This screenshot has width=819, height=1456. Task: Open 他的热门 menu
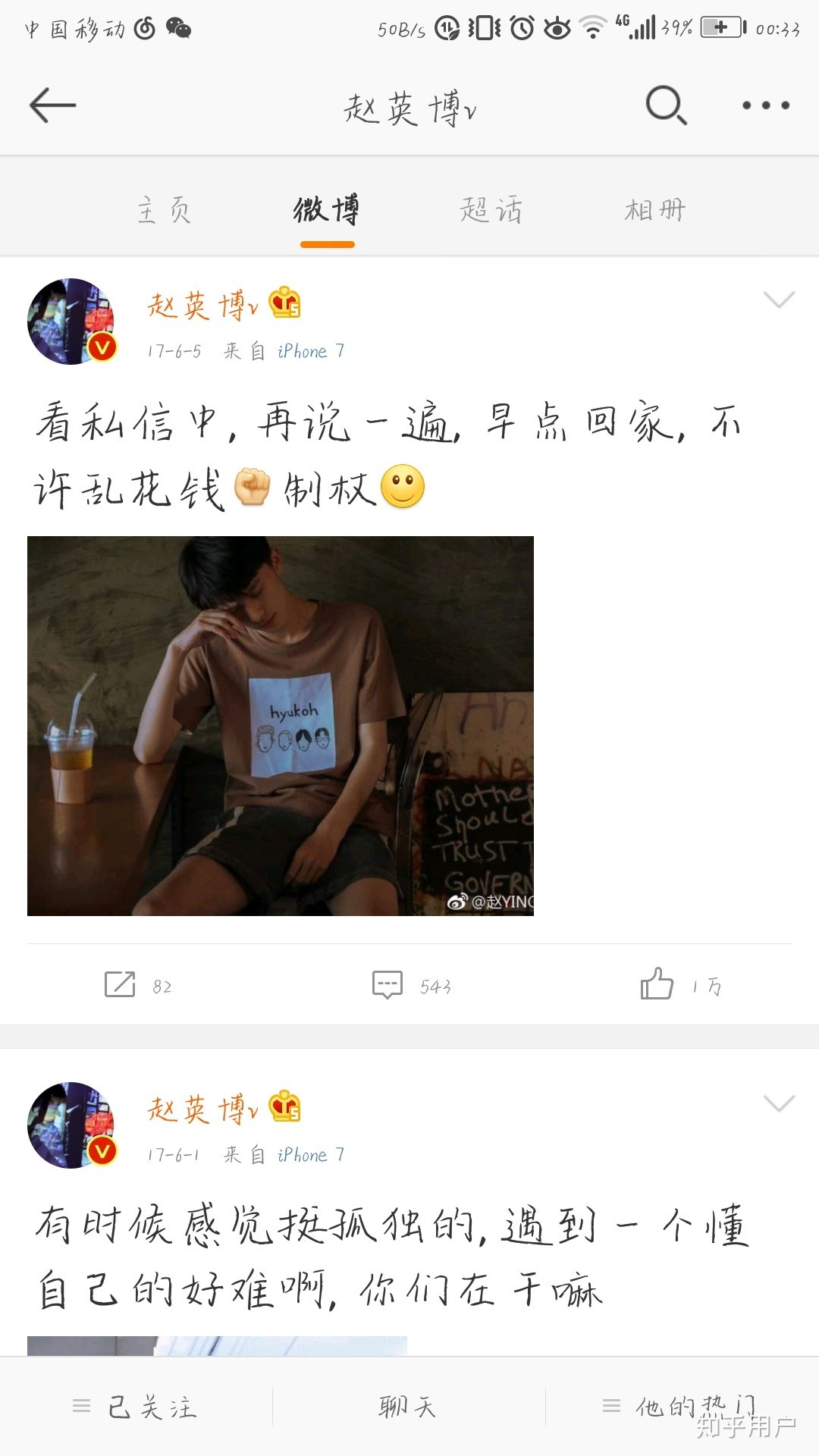tap(681, 1407)
